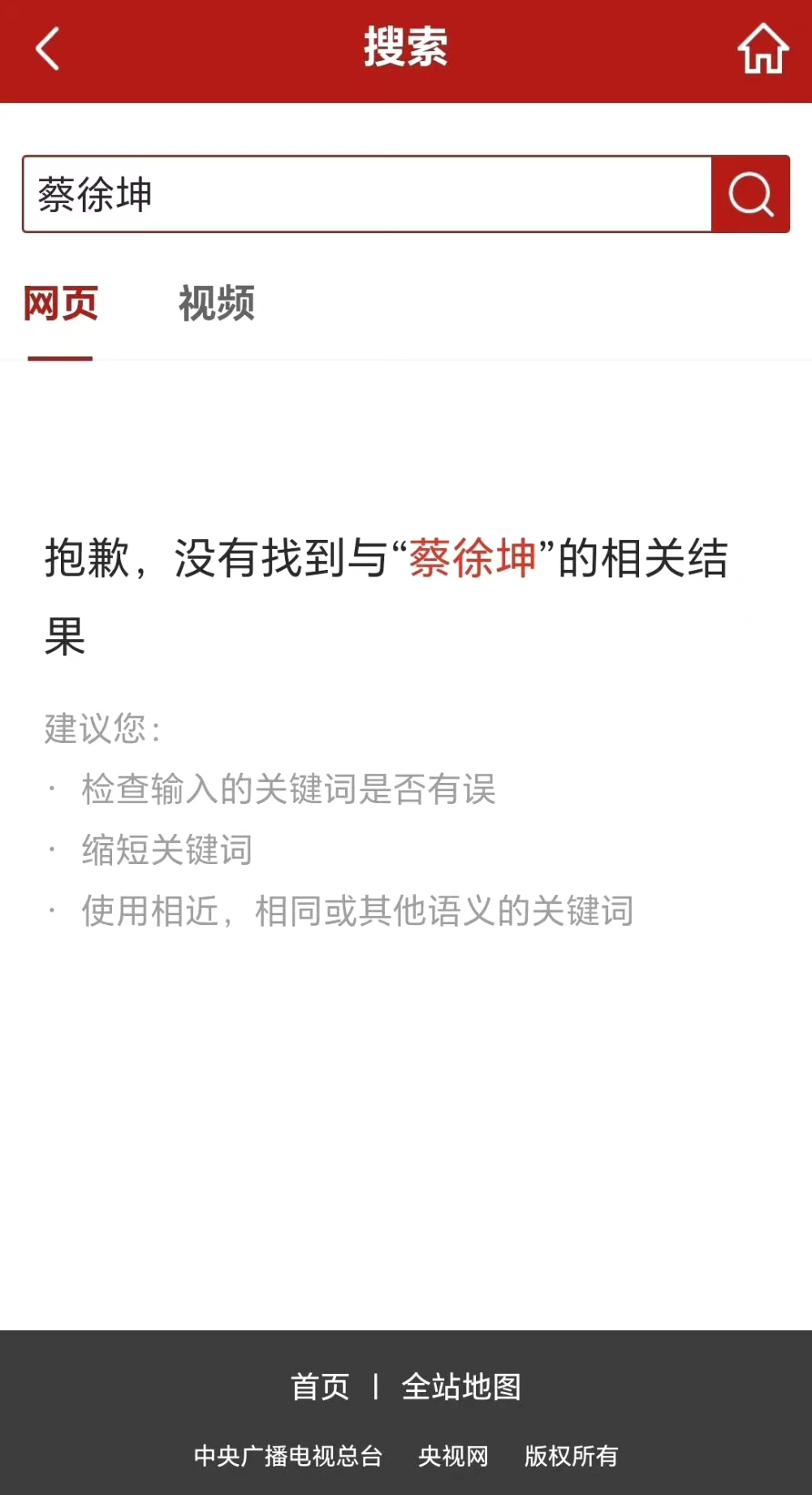Select the 网页 tab
Viewport: 812px width, 1495px height.
[x=61, y=305]
